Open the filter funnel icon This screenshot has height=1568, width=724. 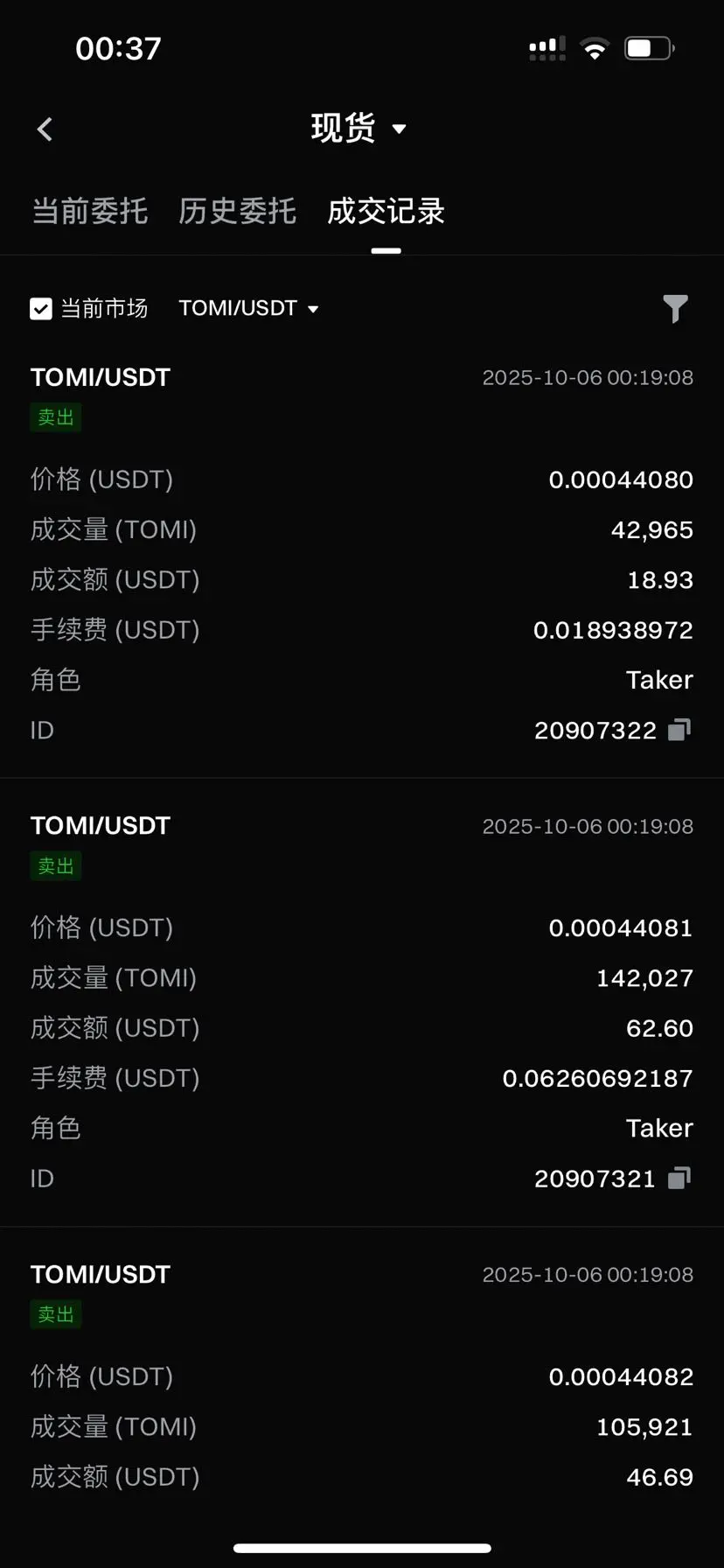point(675,309)
